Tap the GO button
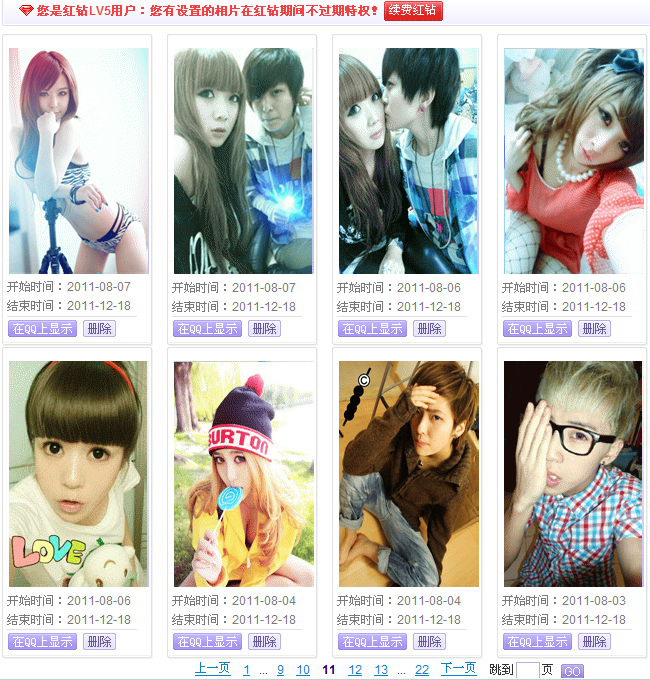650x680 pixels. pyautogui.click(x=572, y=671)
